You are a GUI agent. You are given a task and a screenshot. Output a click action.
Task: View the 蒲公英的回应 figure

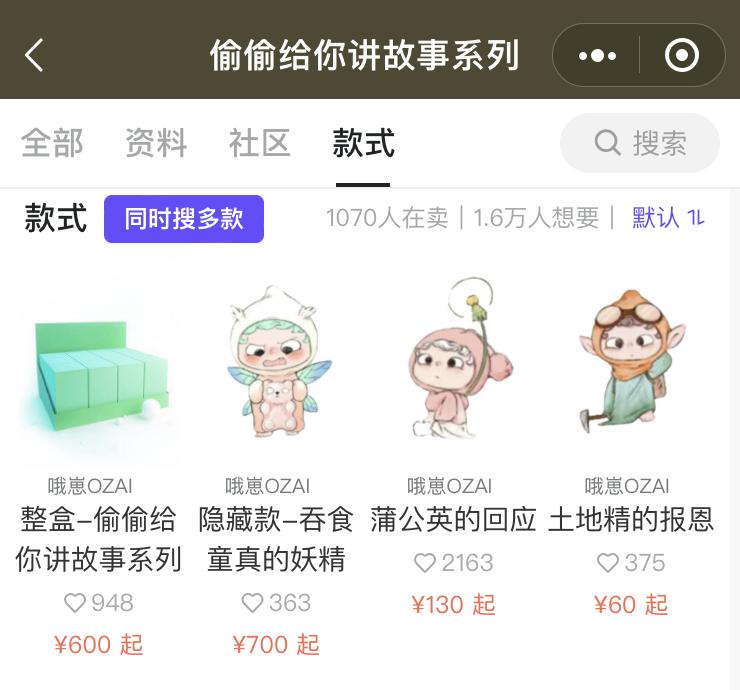[x=453, y=360]
